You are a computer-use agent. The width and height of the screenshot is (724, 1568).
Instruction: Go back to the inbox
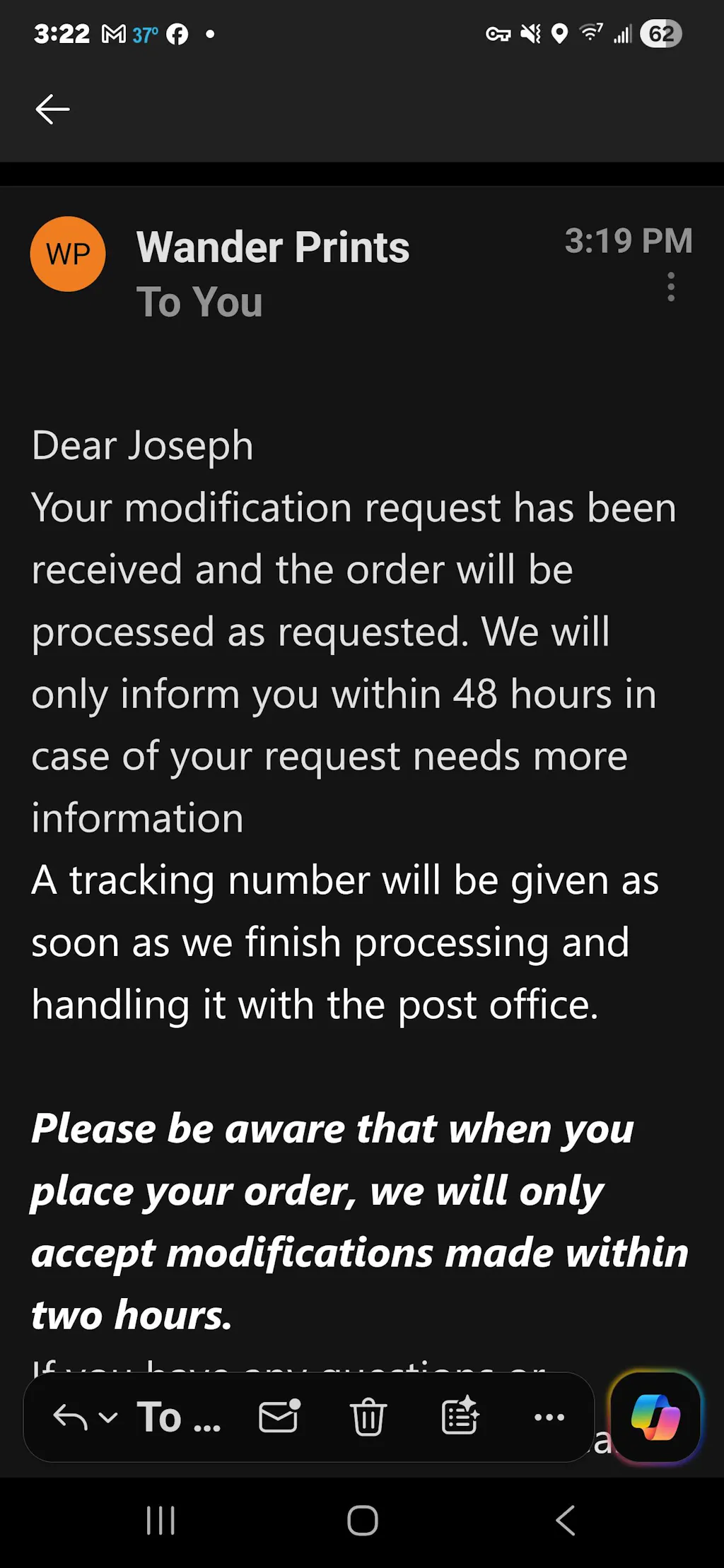point(52,110)
